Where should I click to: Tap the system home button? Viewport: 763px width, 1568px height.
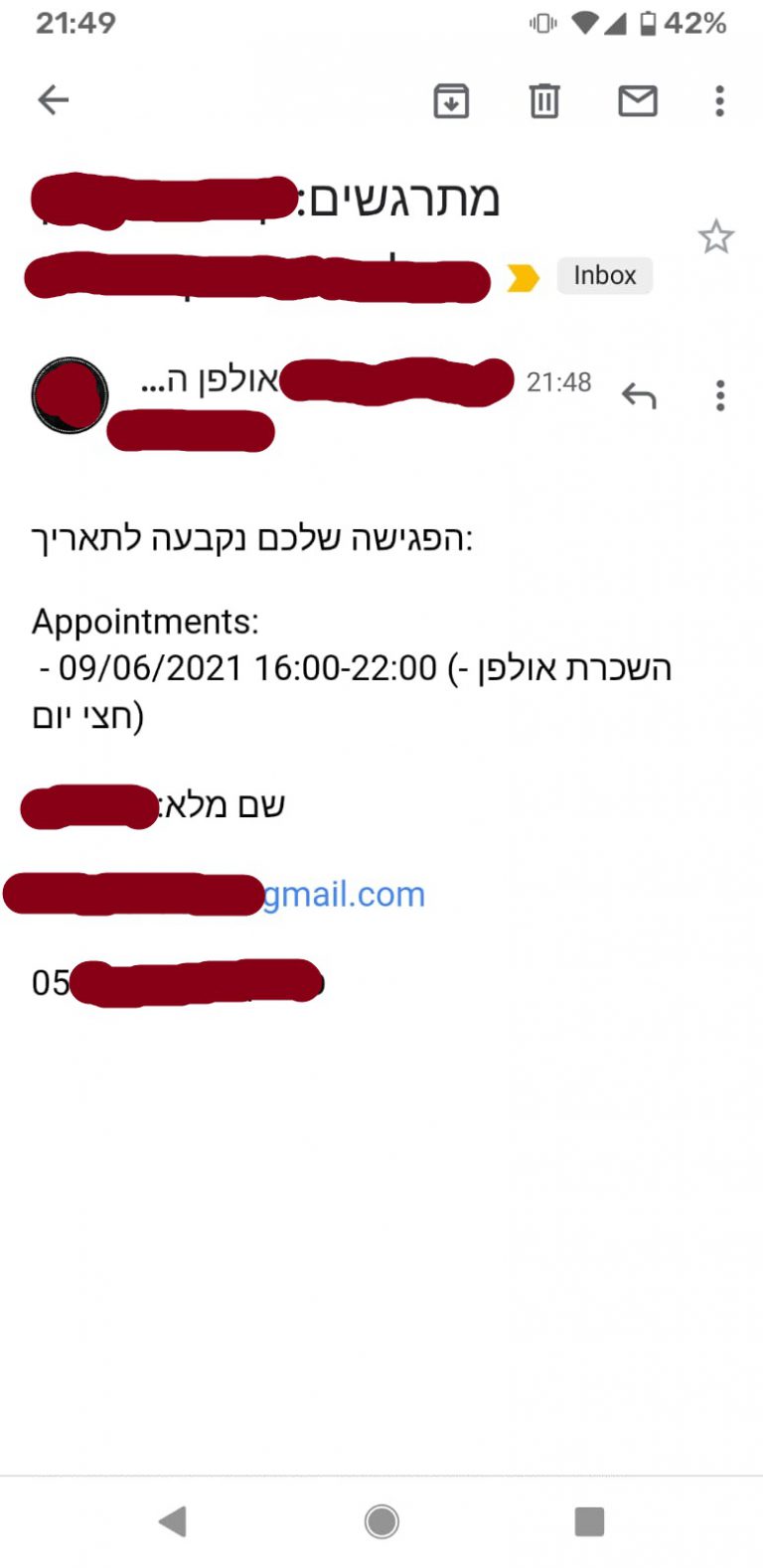[381, 1520]
